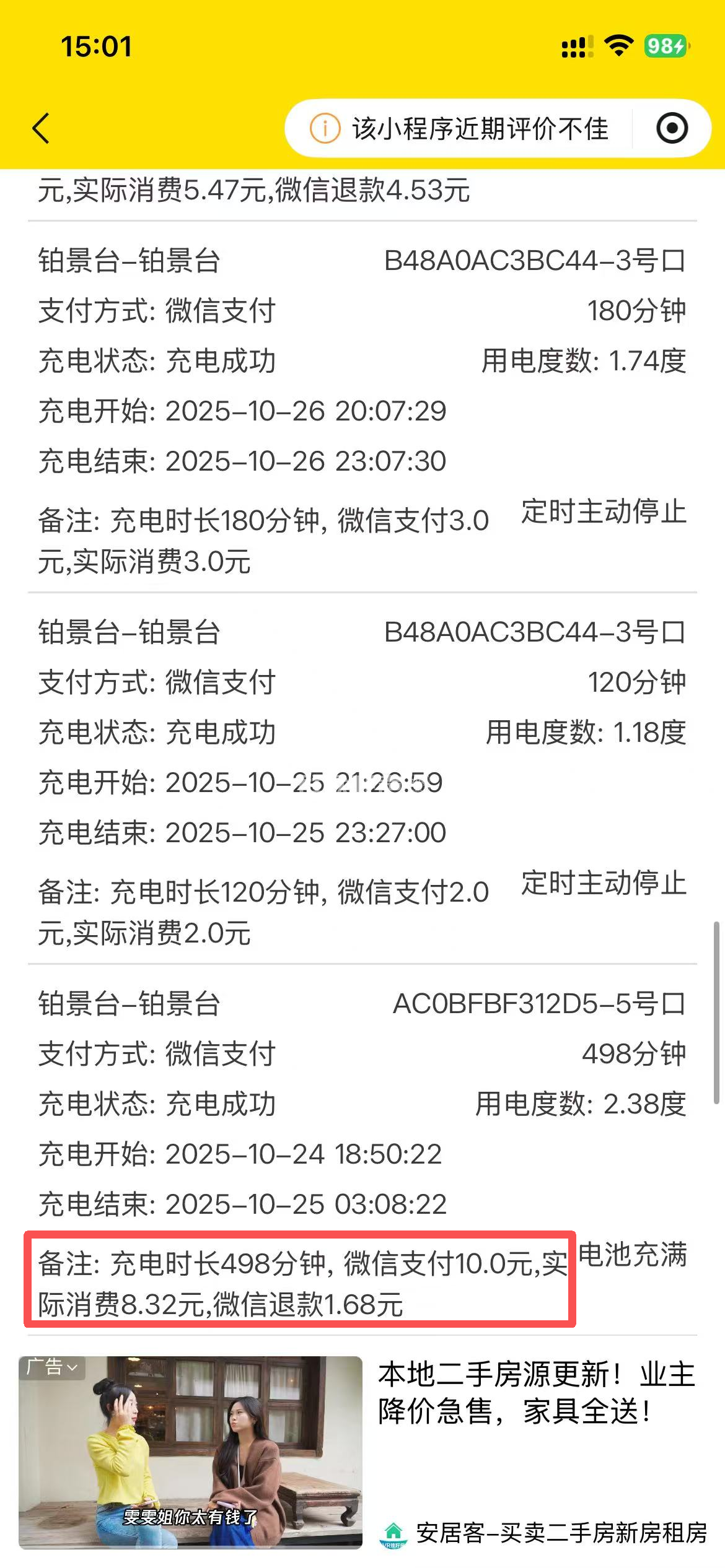Close the mini program via circle icon
The width and height of the screenshot is (725, 1568).
[x=672, y=129]
